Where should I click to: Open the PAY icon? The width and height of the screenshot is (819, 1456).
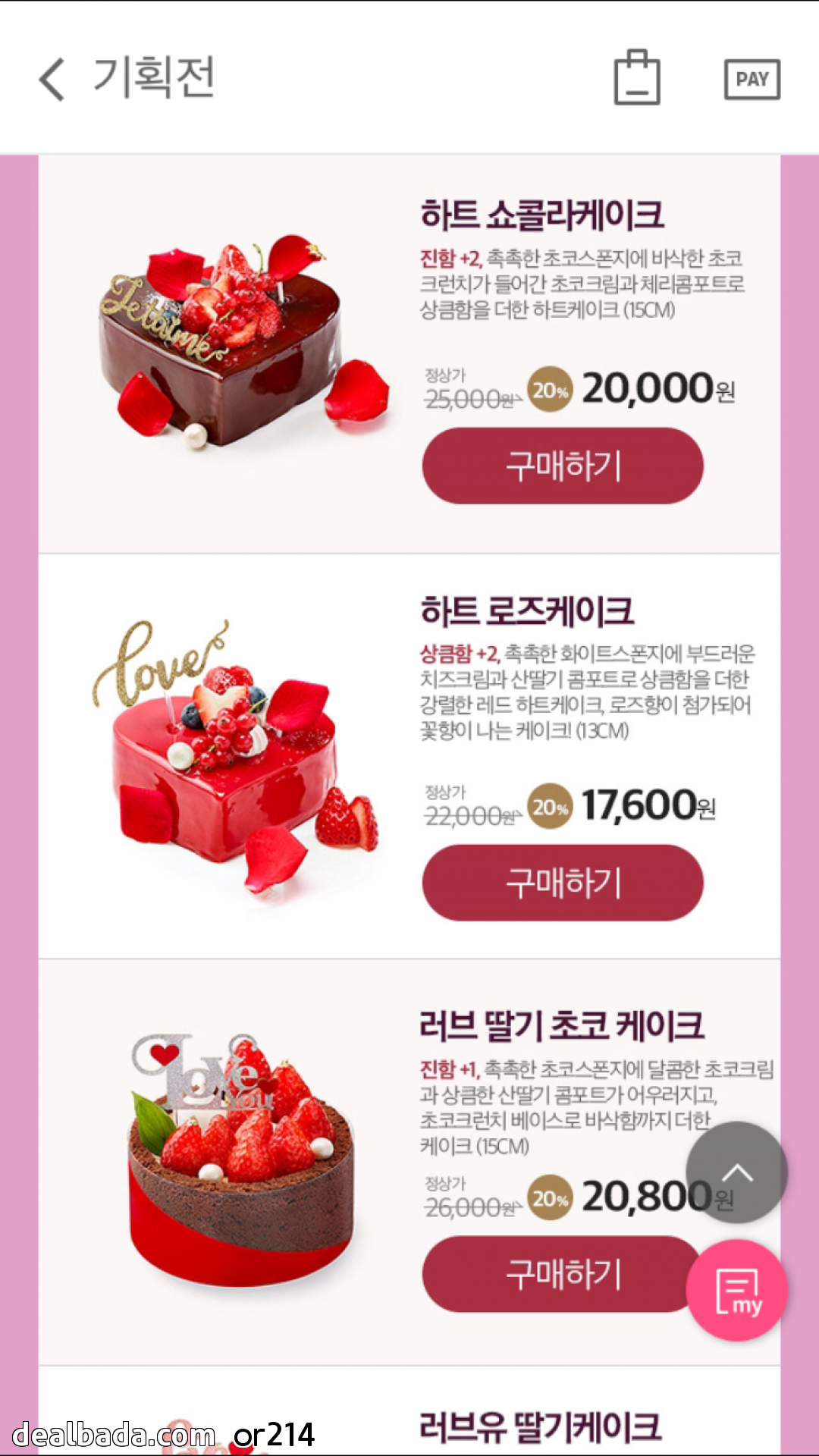pyautogui.click(x=752, y=79)
